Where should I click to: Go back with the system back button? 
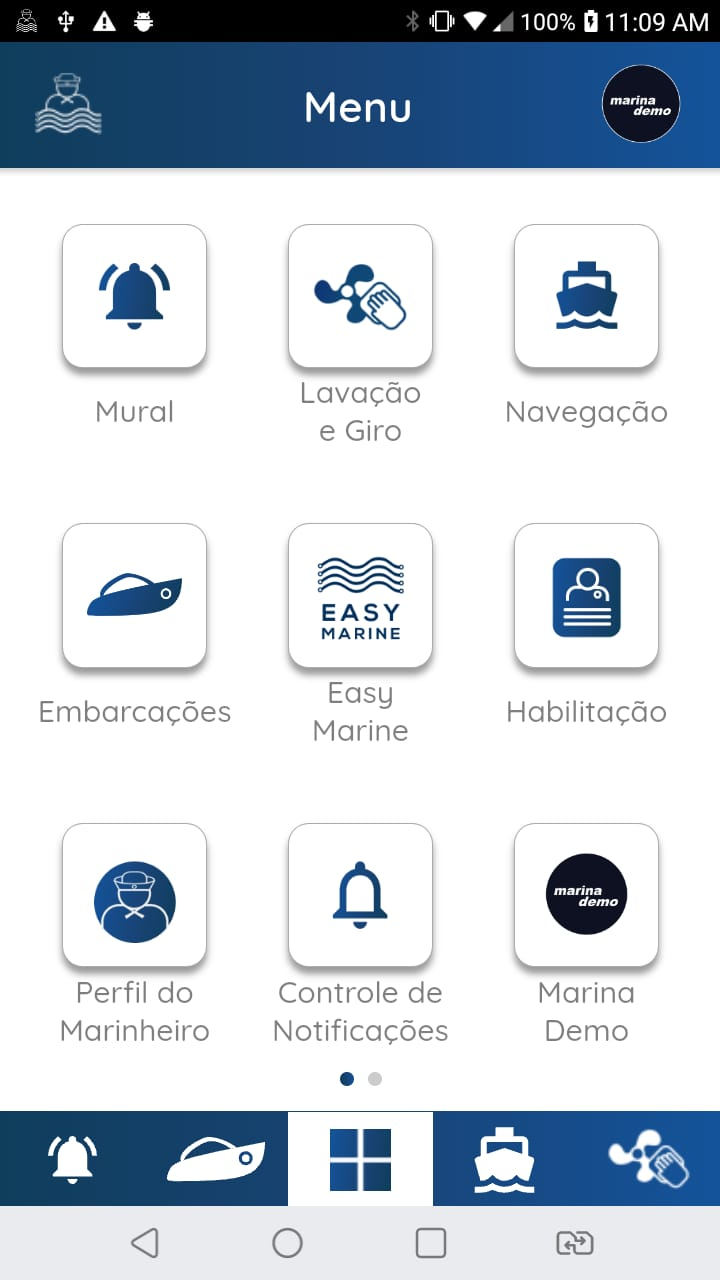click(x=145, y=1243)
